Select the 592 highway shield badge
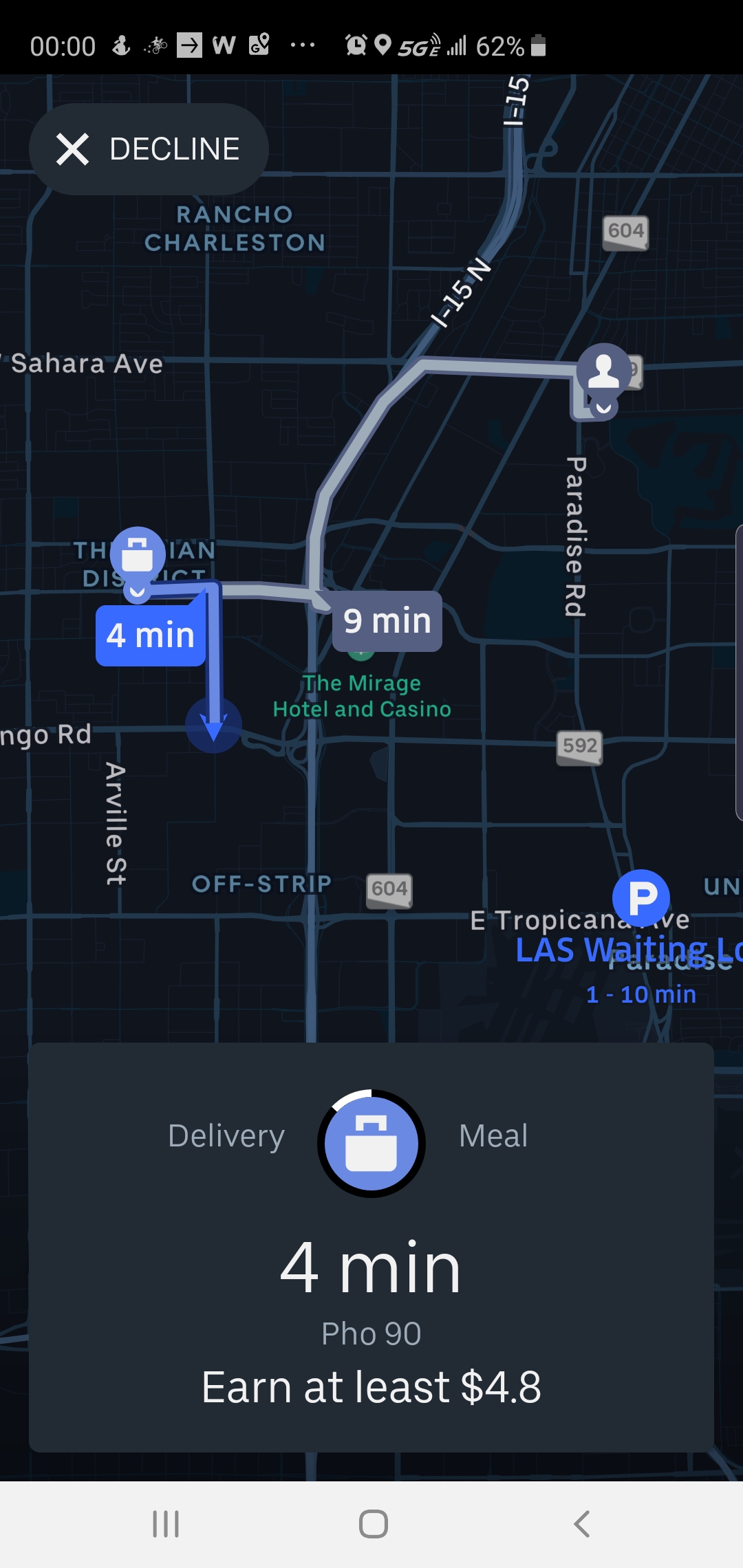Image resolution: width=743 pixels, height=1568 pixels. [x=581, y=746]
